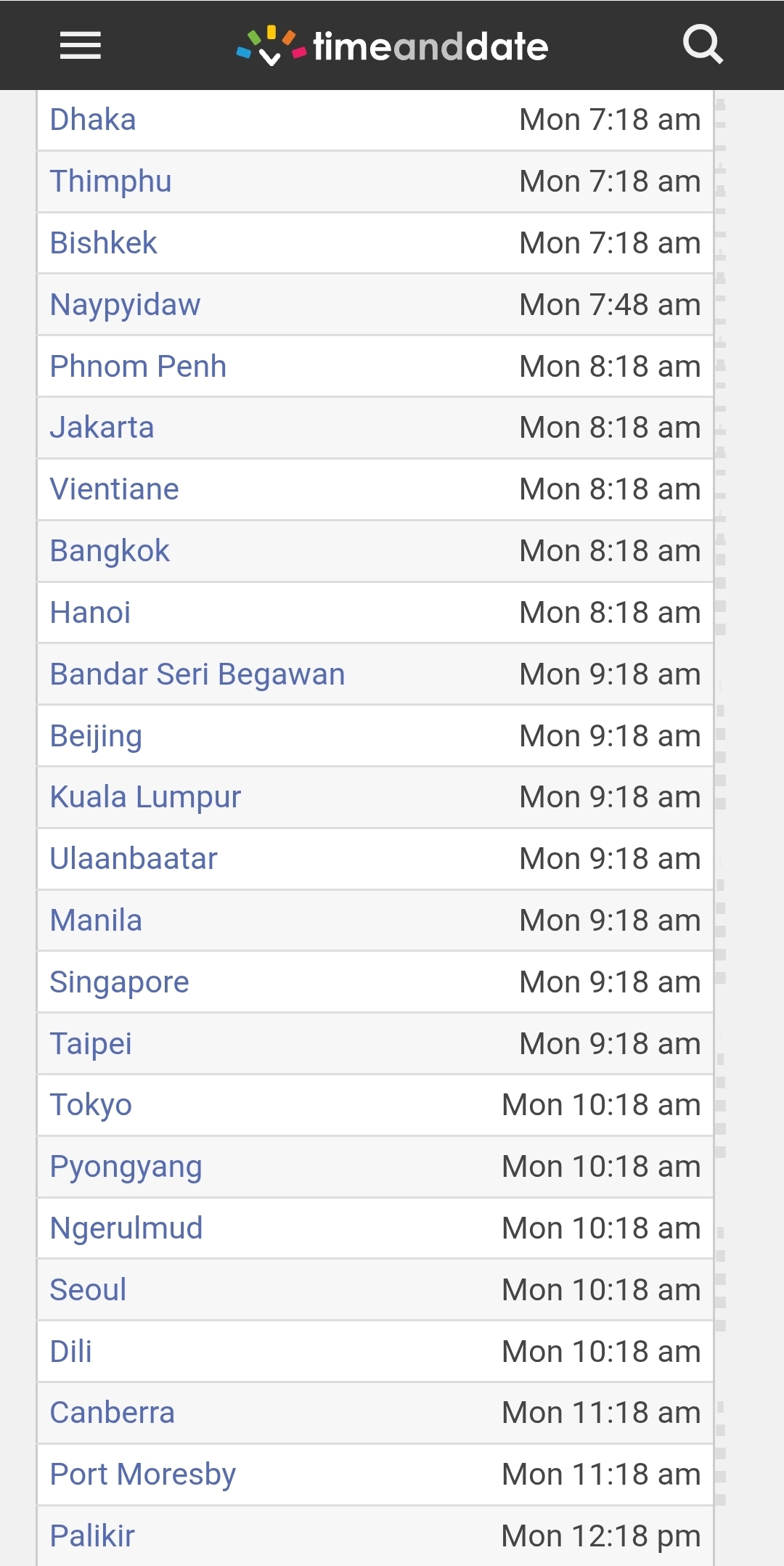View Canberra time page
Screen dimensions: 784x1566
click(x=112, y=1413)
